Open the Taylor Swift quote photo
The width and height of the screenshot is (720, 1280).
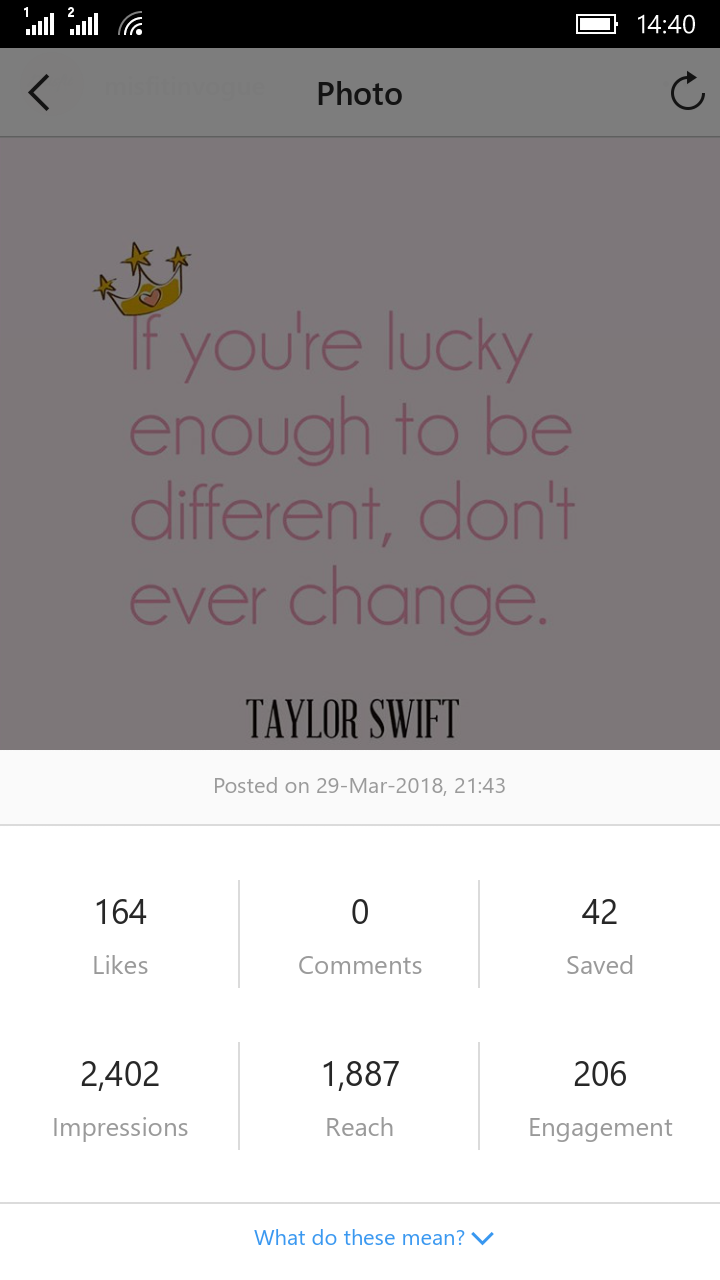[360, 443]
